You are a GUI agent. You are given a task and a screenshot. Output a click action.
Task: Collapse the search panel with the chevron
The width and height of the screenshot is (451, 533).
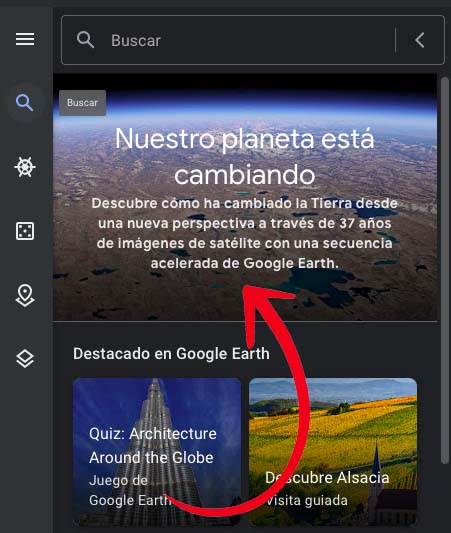pyautogui.click(x=420, y=40)
